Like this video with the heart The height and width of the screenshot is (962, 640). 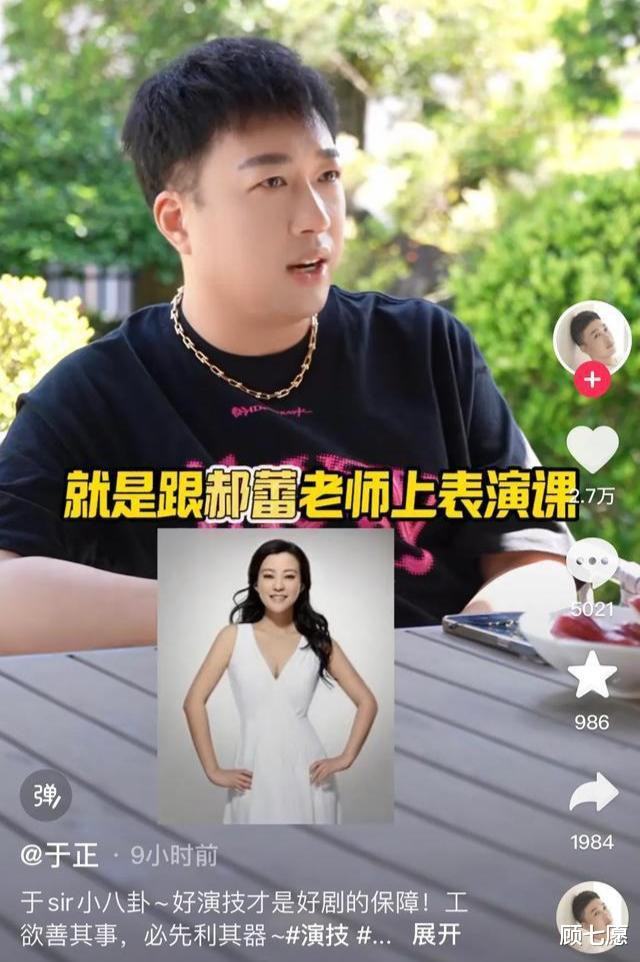pyautogui.click(x=592, y=448)
